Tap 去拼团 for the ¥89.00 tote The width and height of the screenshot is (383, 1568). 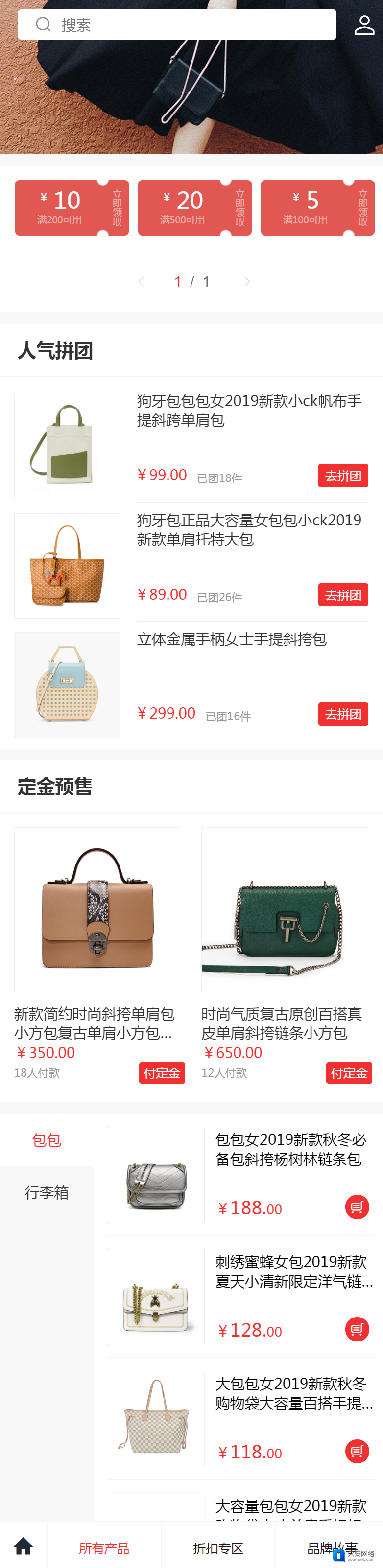(x=343, y=595)
